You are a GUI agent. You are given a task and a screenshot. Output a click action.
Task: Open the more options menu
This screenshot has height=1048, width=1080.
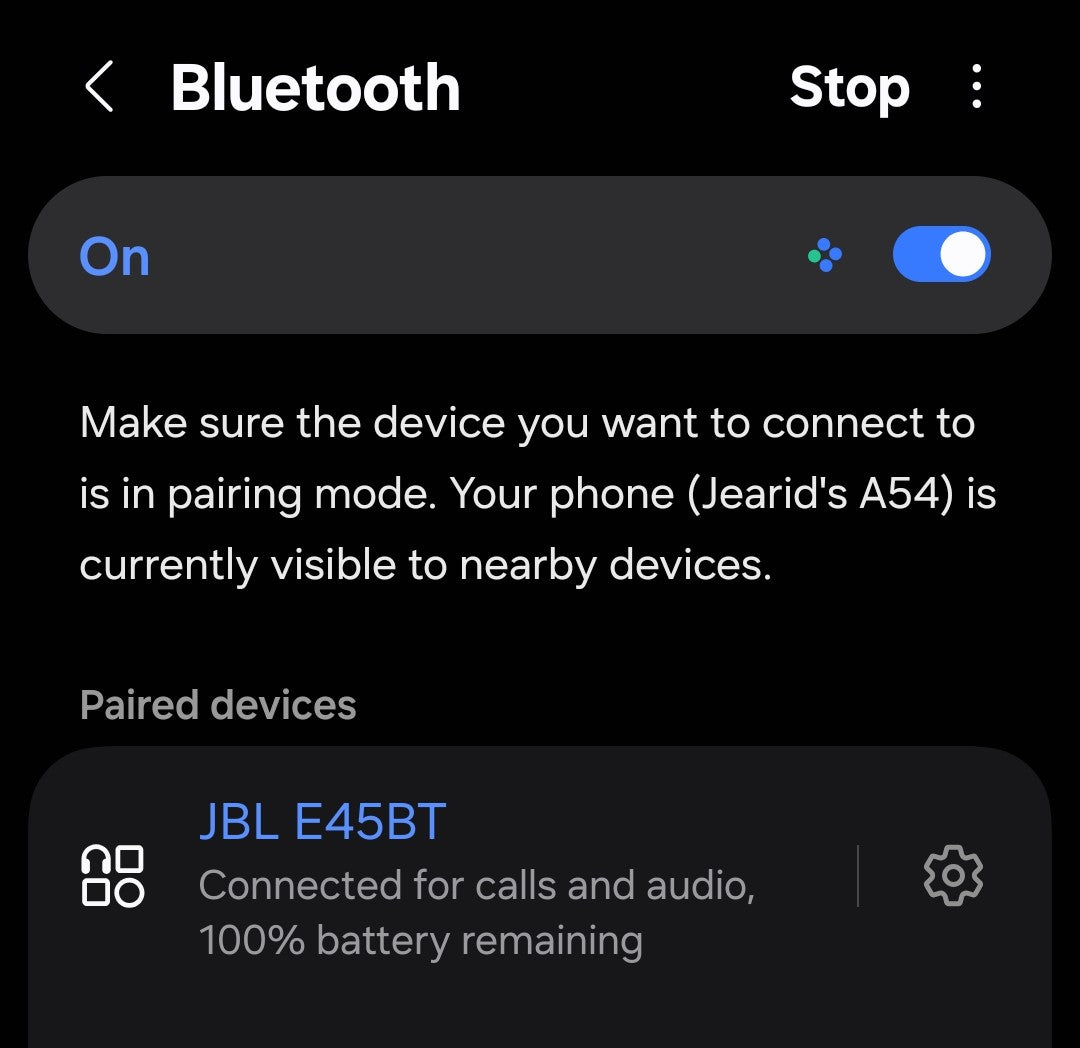point(976,88)
